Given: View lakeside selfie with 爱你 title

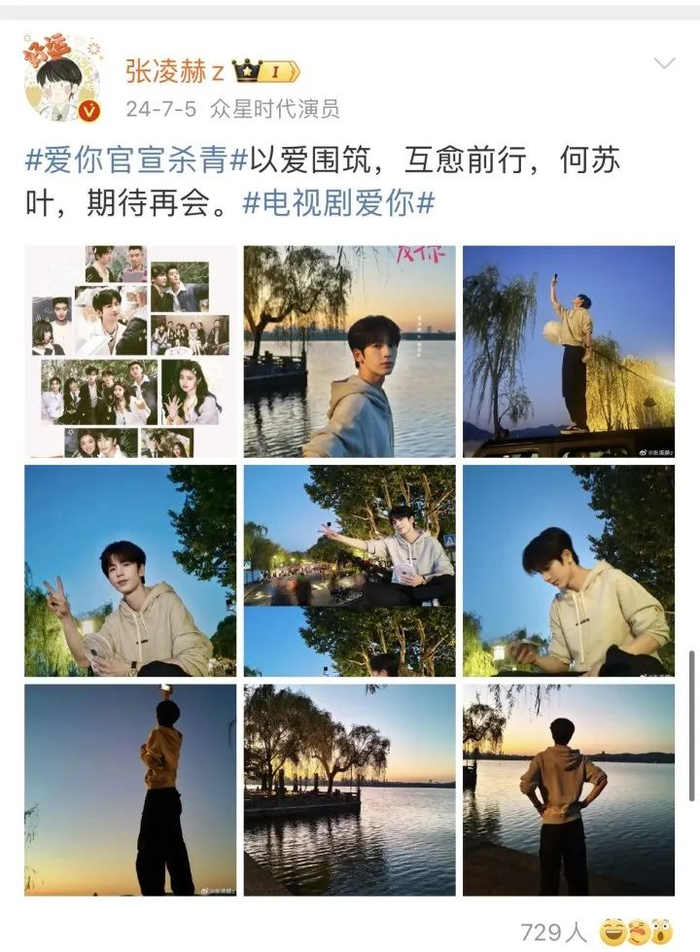Looking at the screenshot, I should (349, 351).
